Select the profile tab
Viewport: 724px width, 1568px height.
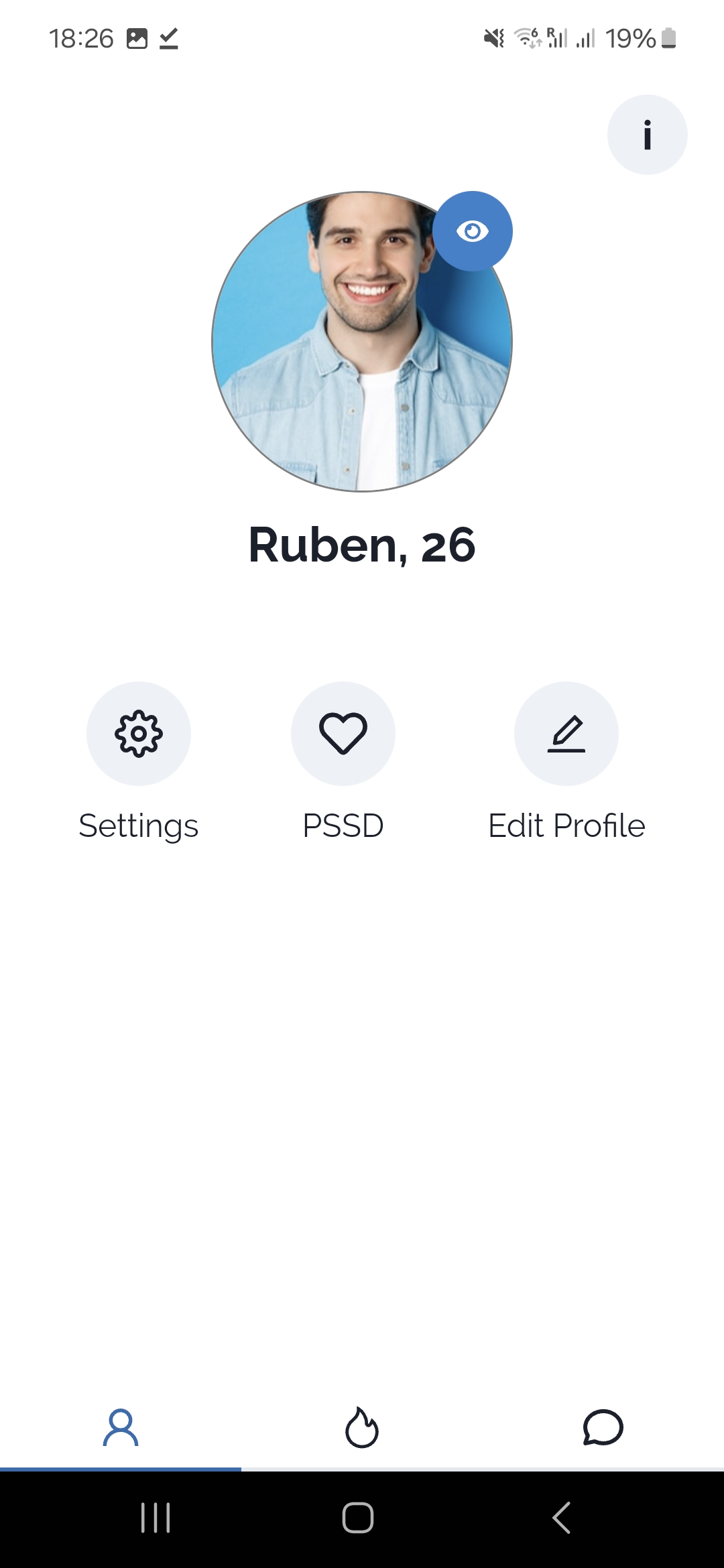[121, 1427]
